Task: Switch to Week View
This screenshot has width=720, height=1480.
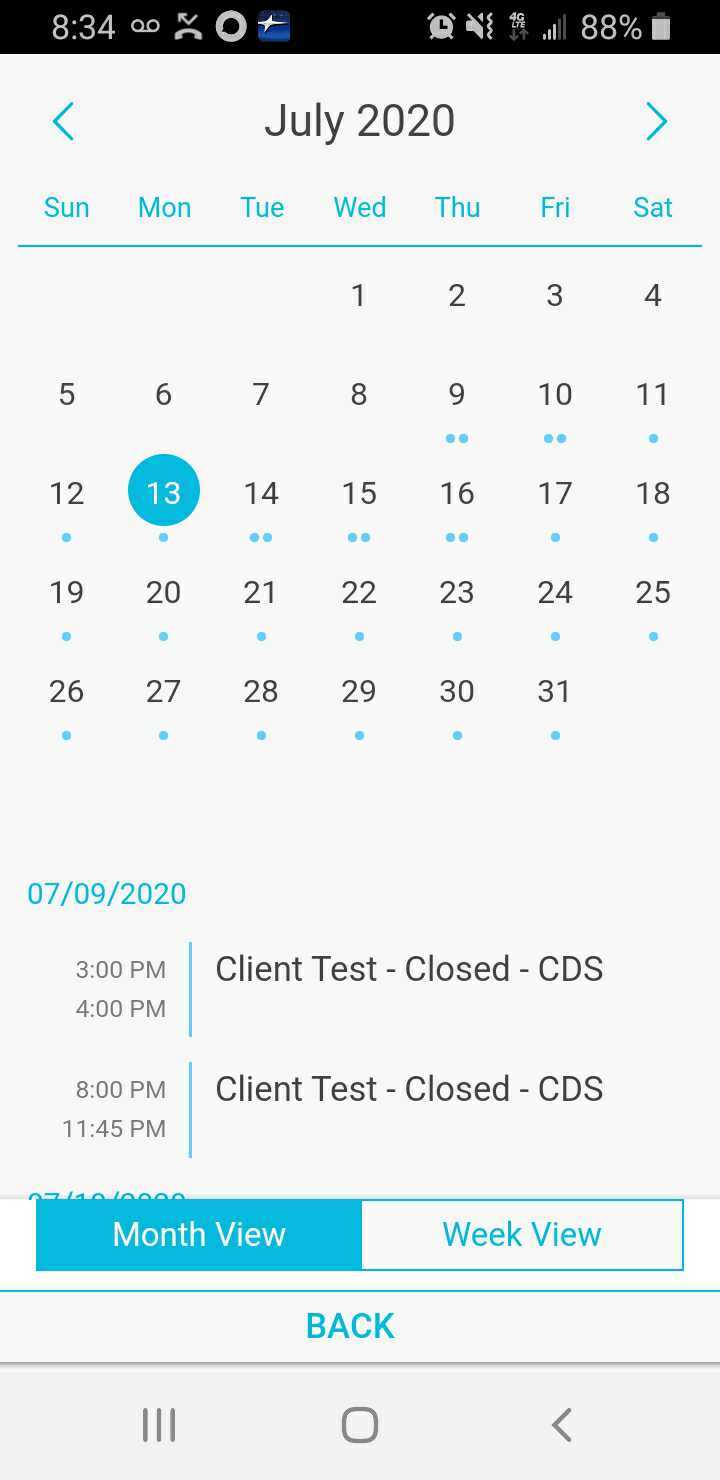Action: click(x=522, y=1234)
